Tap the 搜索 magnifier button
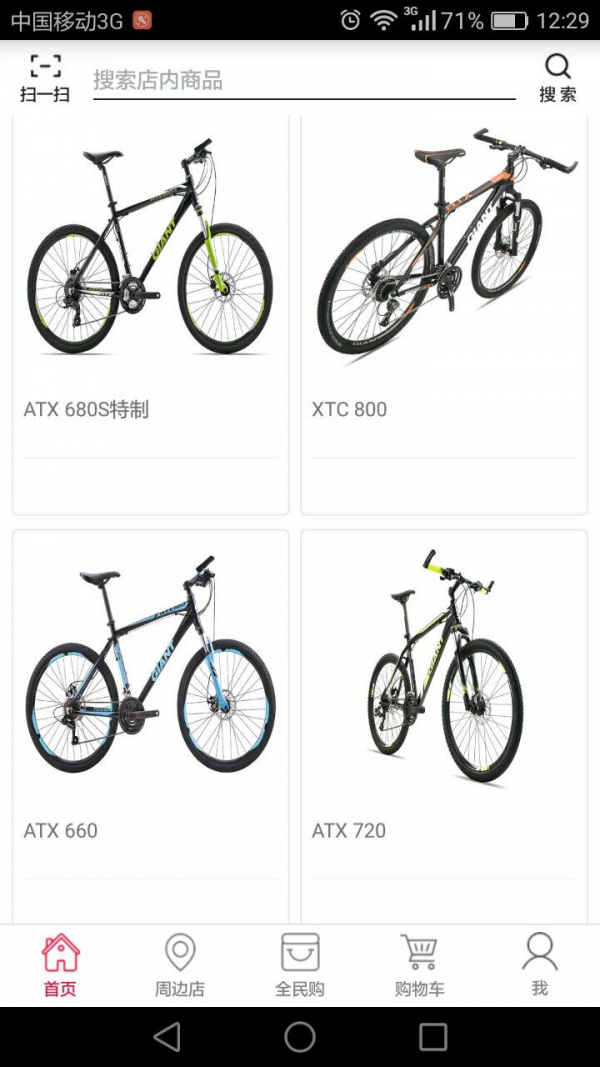This screenshot has height=1067, width=600. (x=557, y=79)
